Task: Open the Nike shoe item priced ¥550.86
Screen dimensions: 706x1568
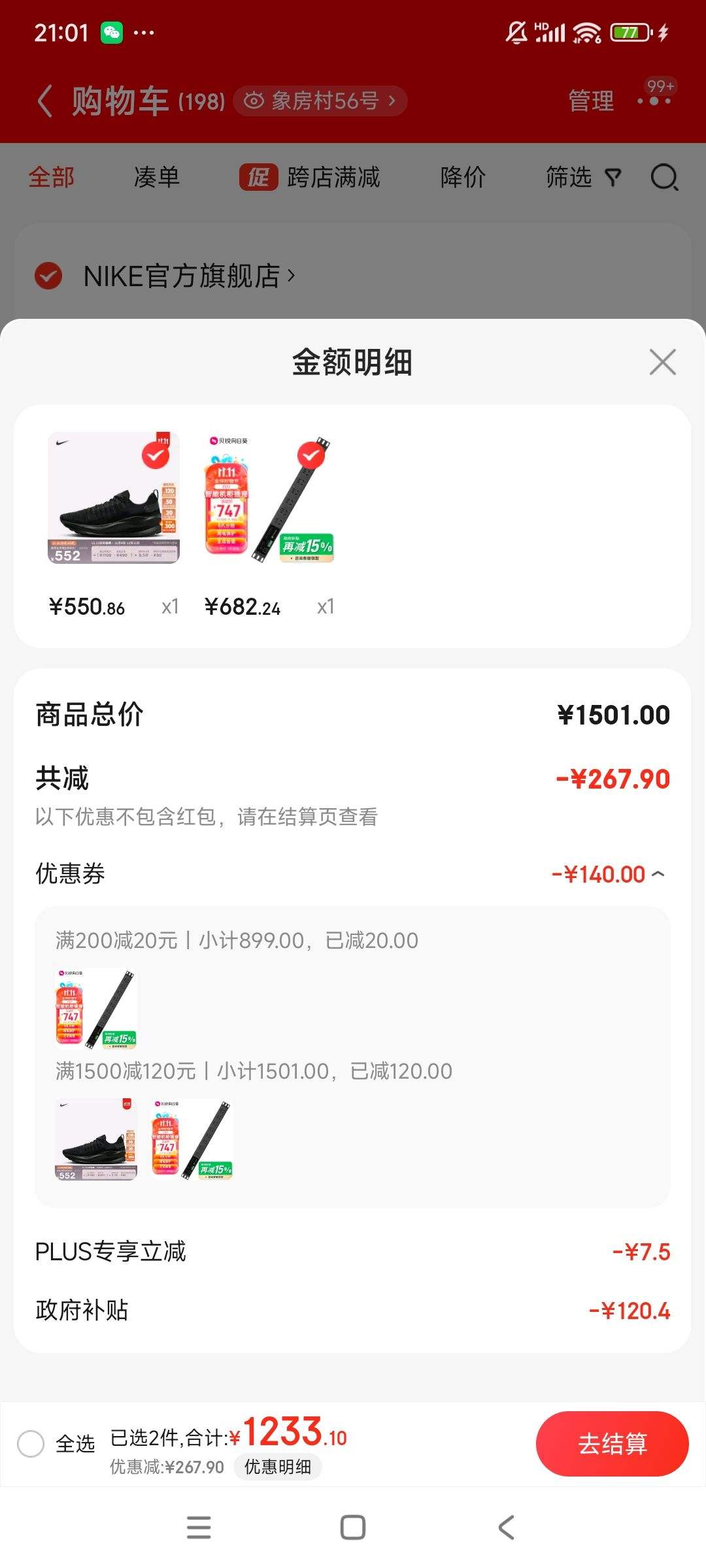Action: tap(114, 497)
